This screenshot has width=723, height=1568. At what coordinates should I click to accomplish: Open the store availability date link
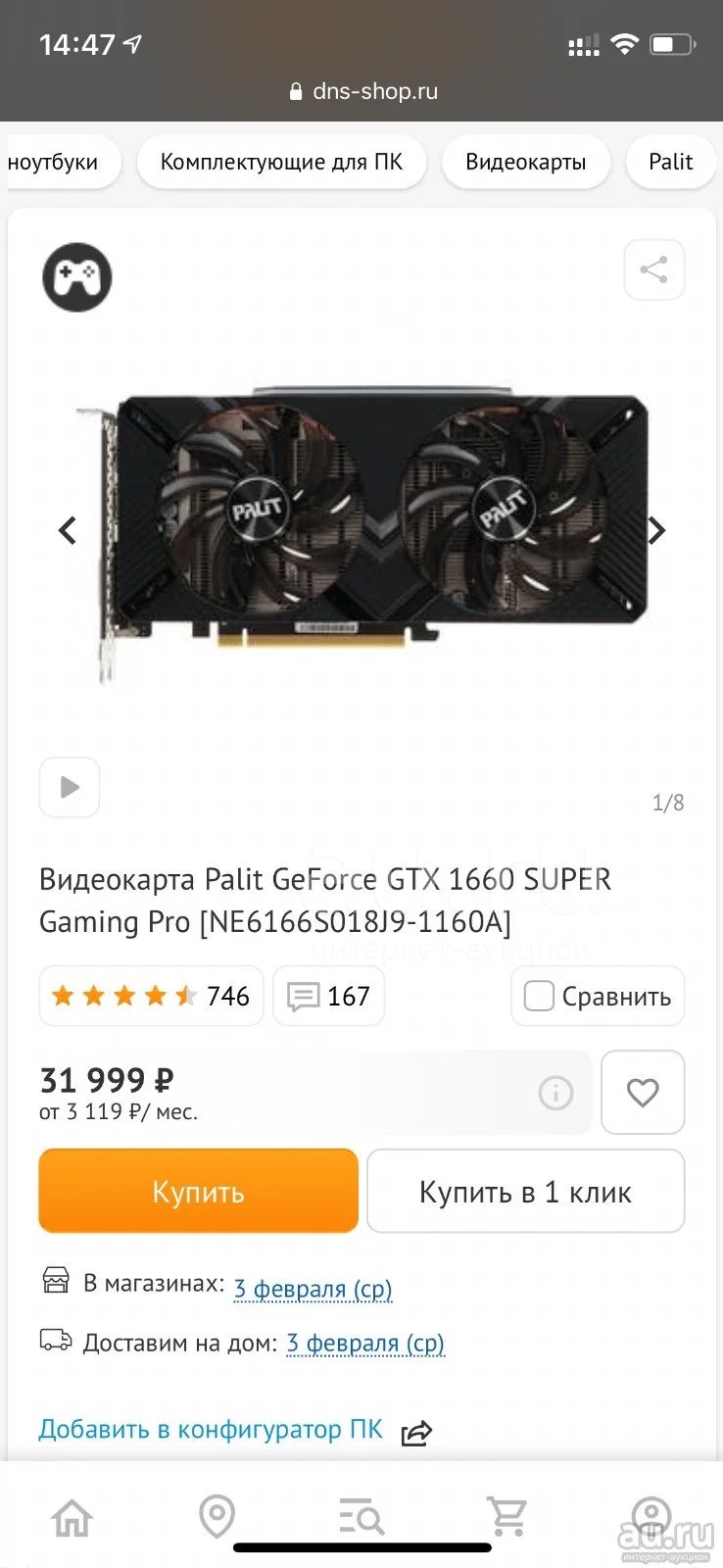tap(313, 1288)
